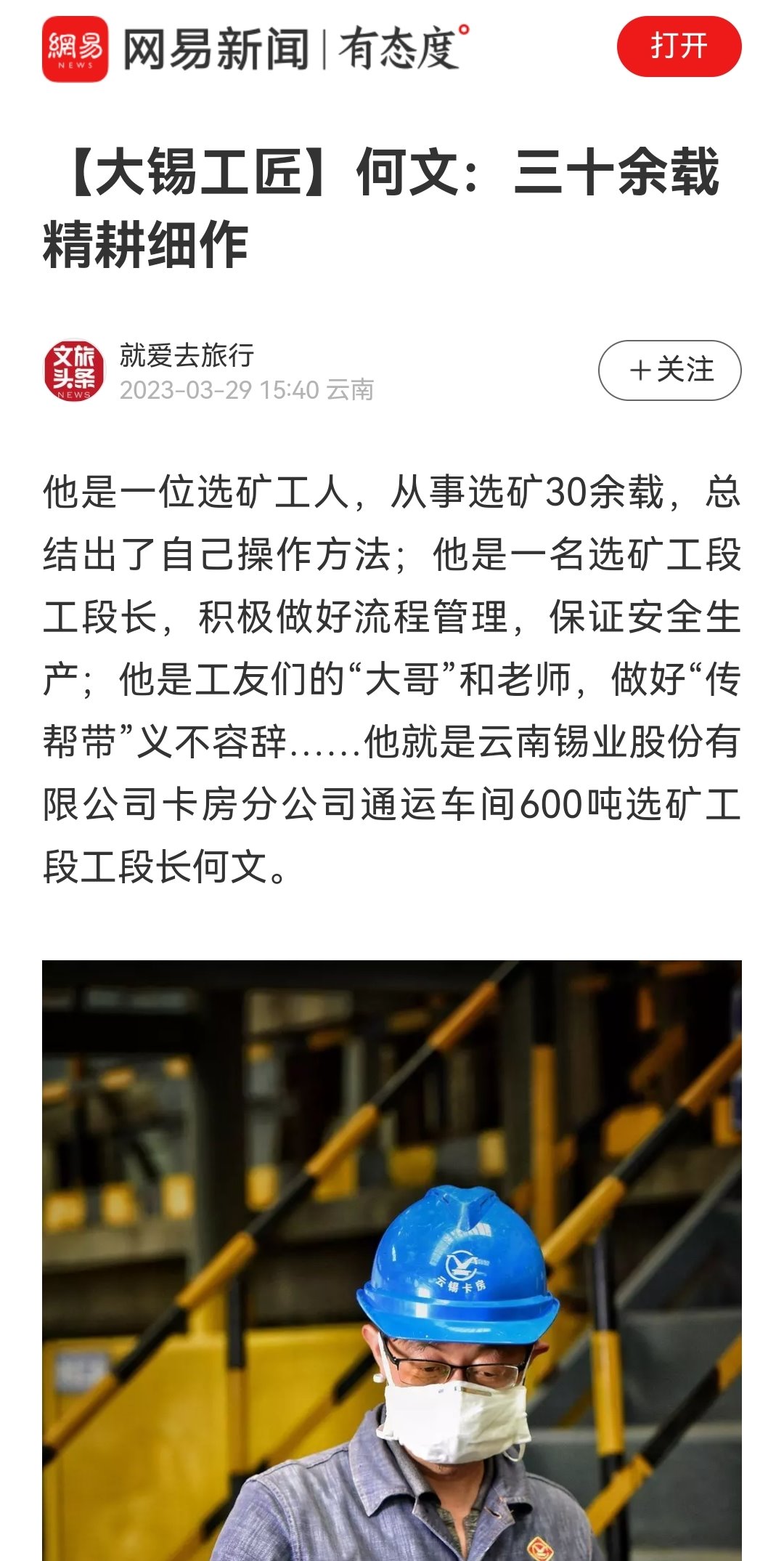Image resolution: width=784 pixels, height=1561 pixels.
Task: Open author name 就爱去旅行
Action: tap(187, 355)
